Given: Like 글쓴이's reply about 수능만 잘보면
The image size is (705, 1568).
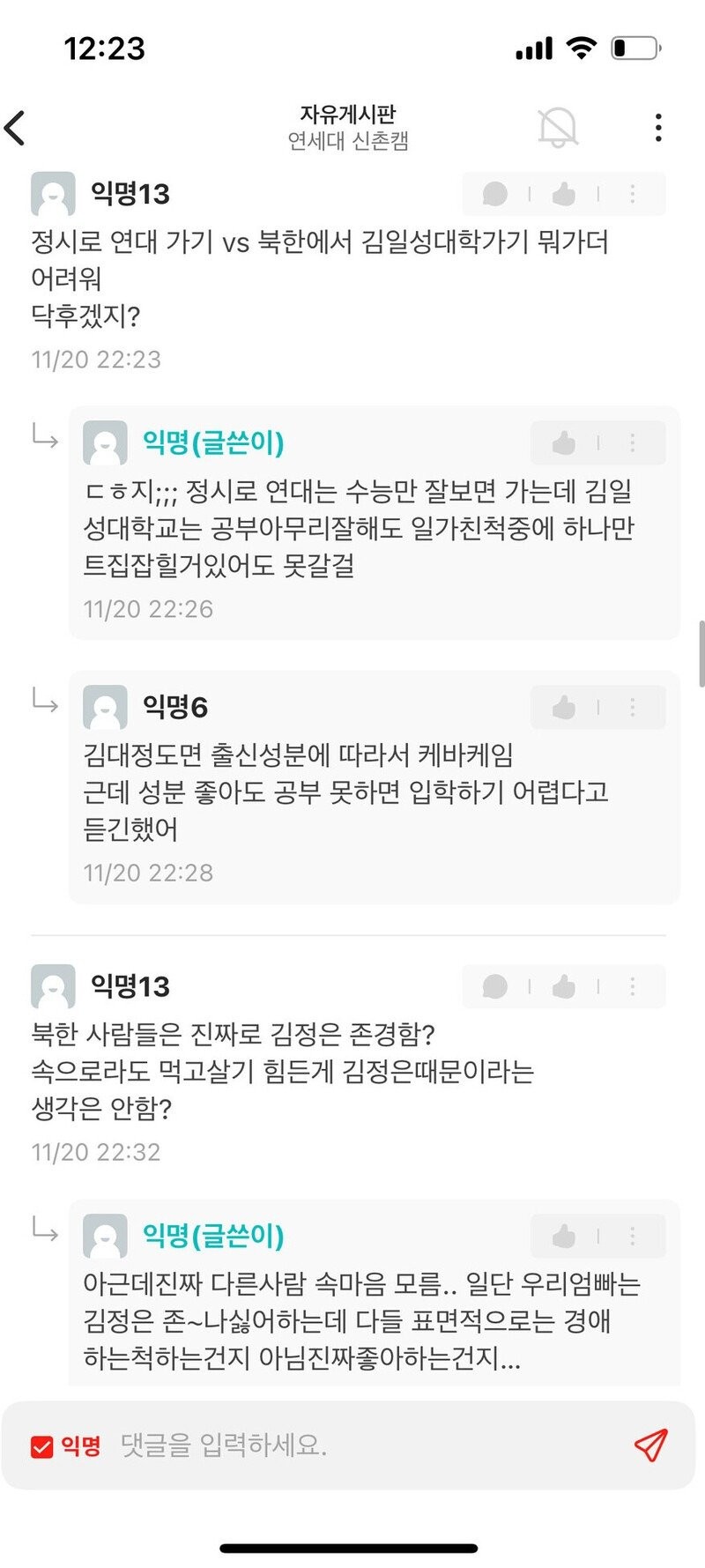Looking at the screenshot, I should [564, 443].
